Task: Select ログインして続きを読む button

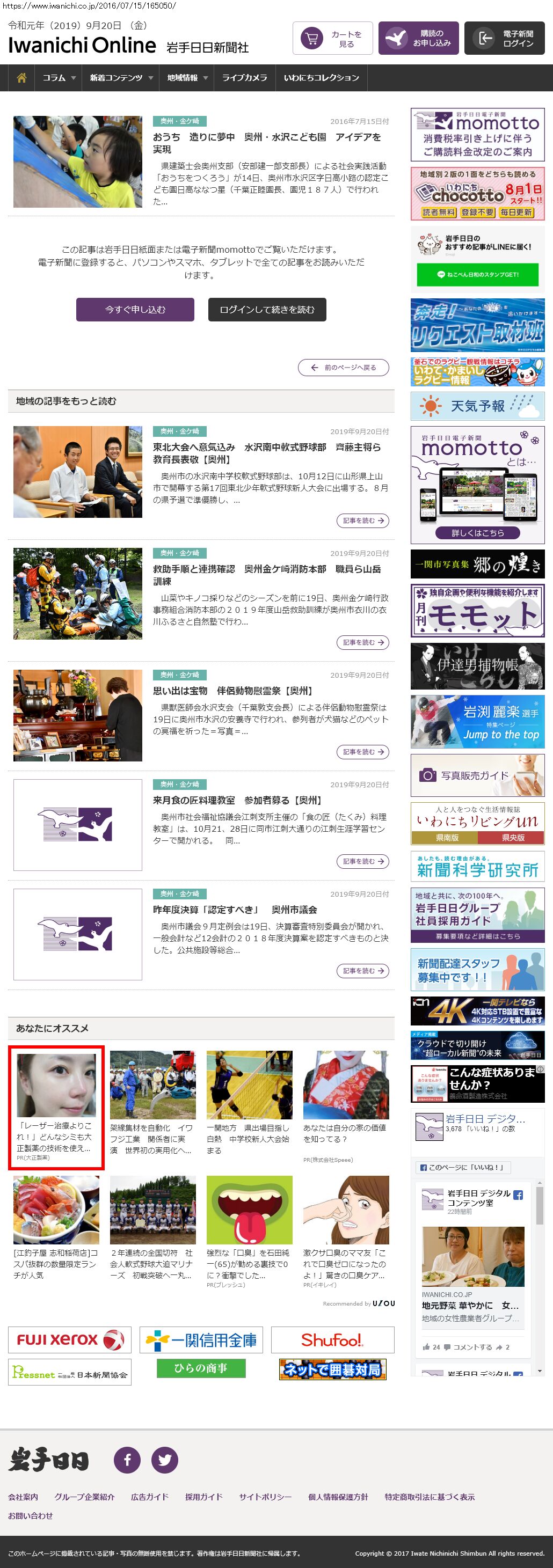Action: (x=267, y=309)
